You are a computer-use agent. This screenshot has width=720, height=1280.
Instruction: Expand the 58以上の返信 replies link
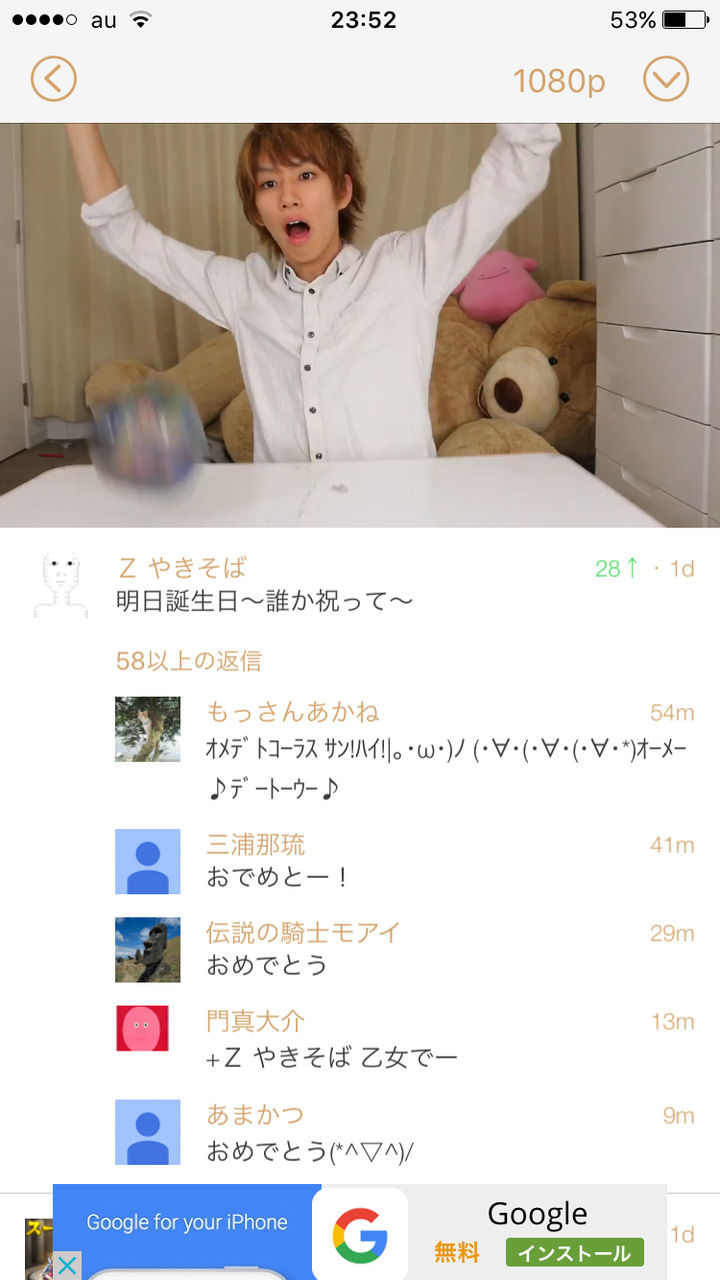189,661
